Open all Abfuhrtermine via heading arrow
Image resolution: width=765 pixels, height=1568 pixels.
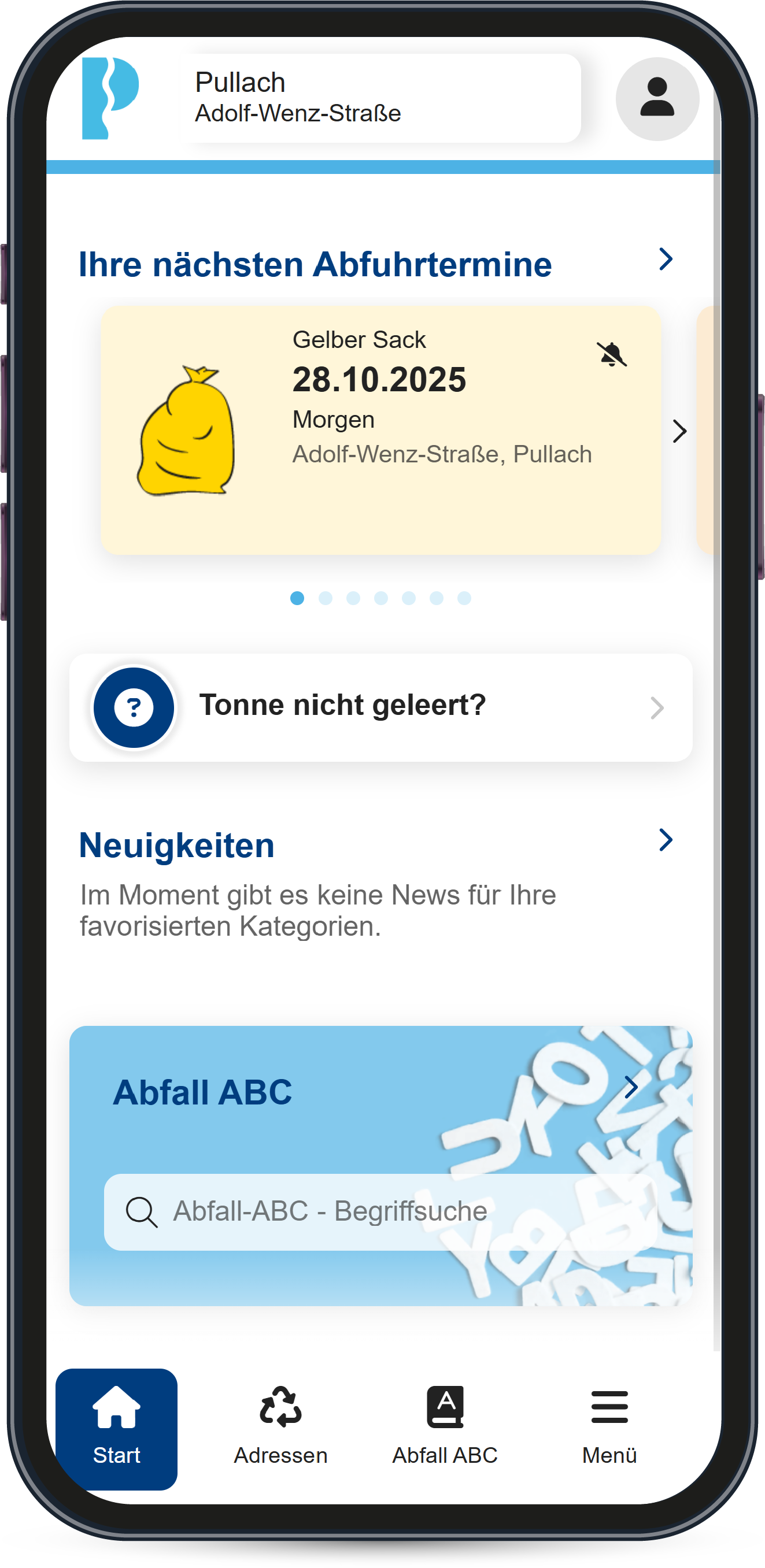(x=666, y=260)
